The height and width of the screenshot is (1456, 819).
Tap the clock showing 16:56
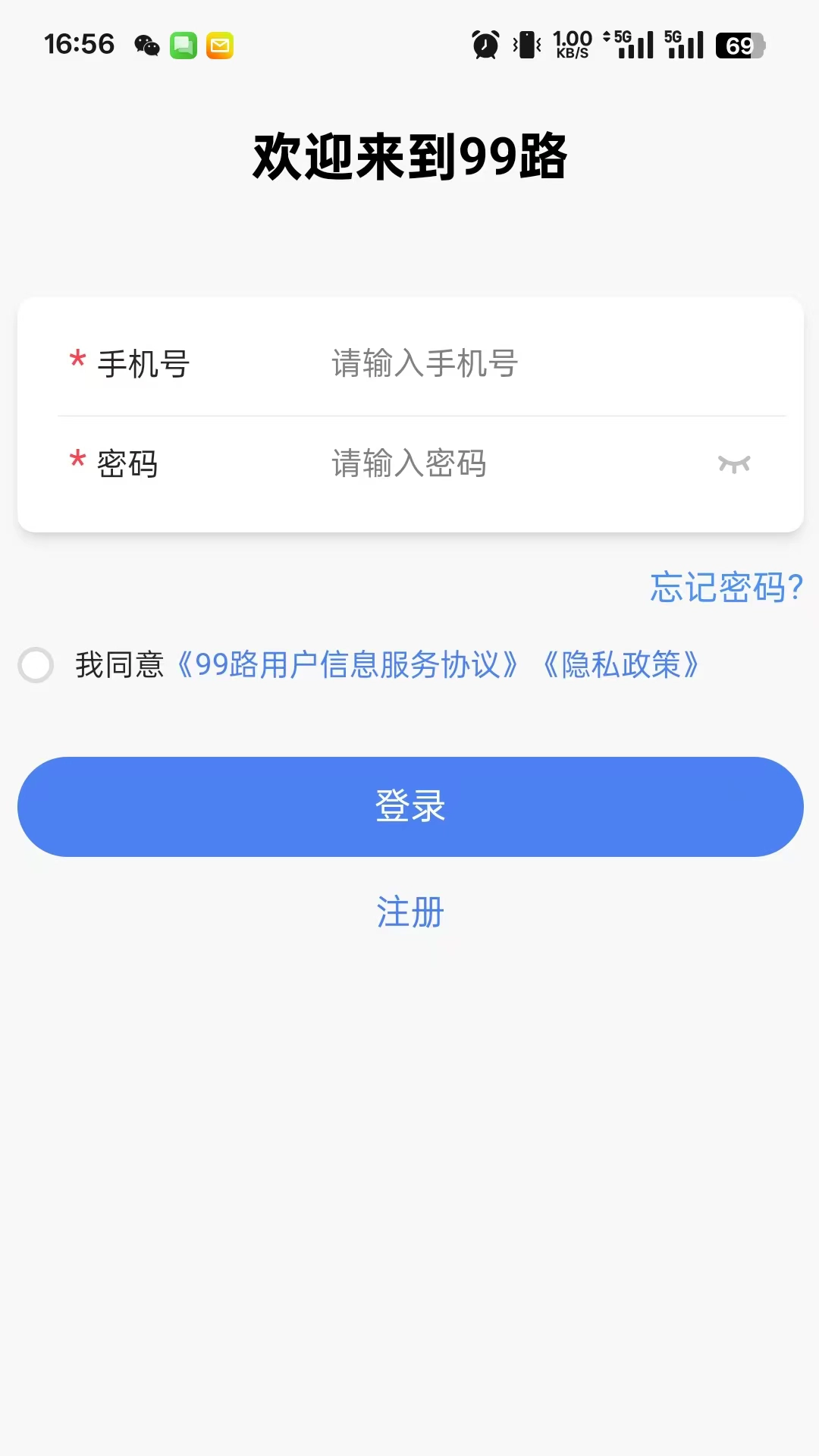coord(78,44)
